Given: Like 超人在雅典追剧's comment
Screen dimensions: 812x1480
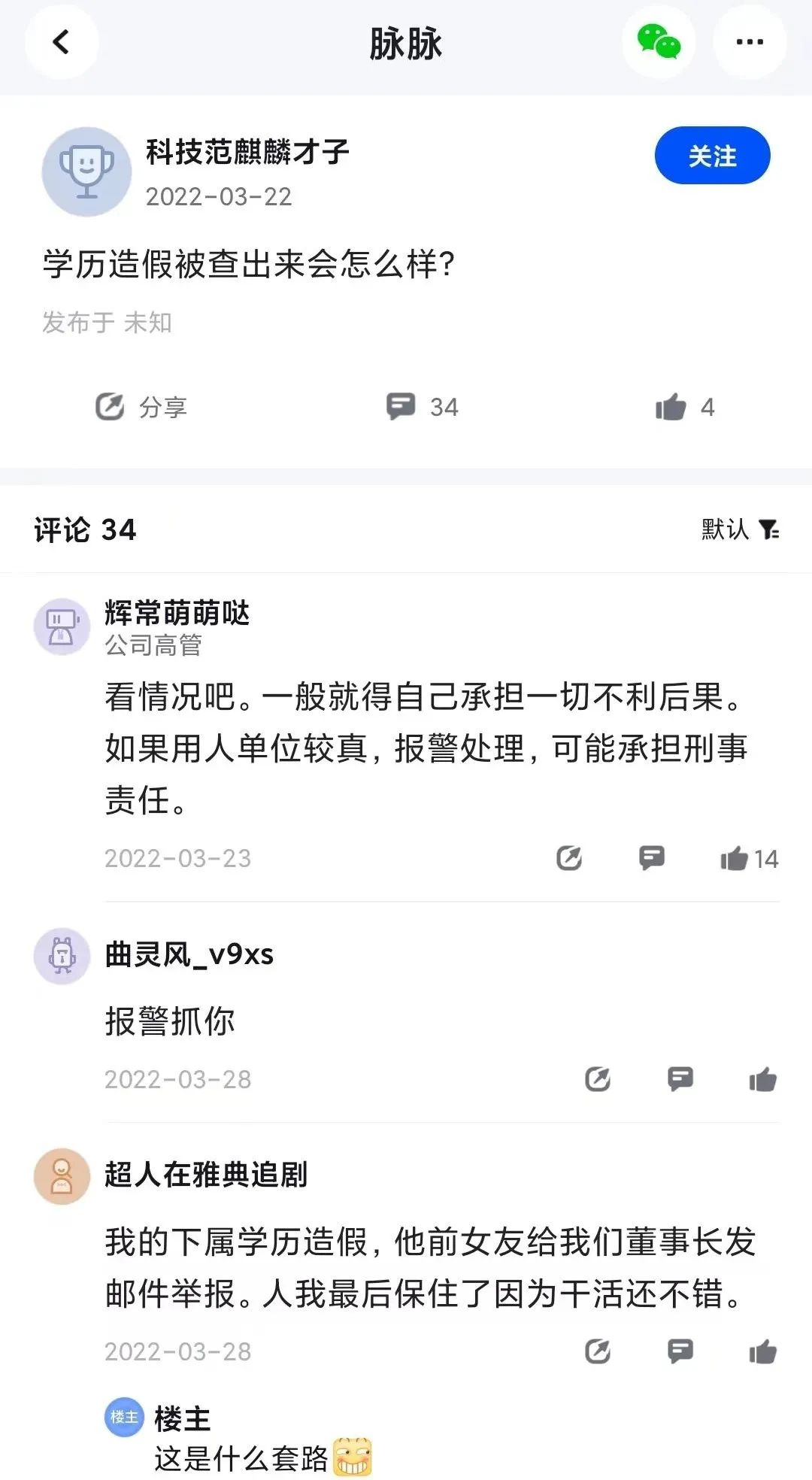Looking at the screenshot, I should click(x=762, y=1351).
